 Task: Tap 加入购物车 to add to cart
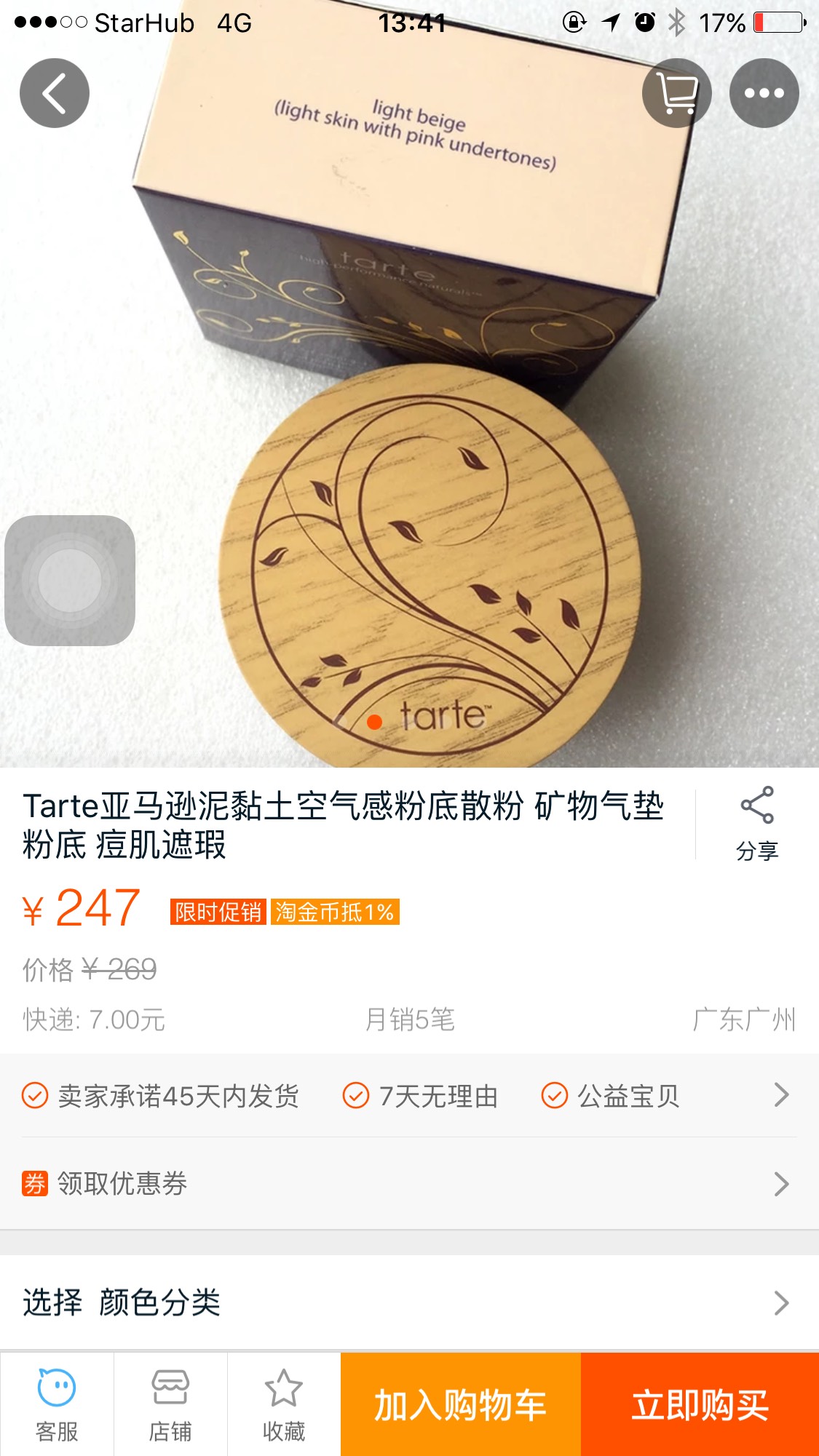click(460, 1404)
